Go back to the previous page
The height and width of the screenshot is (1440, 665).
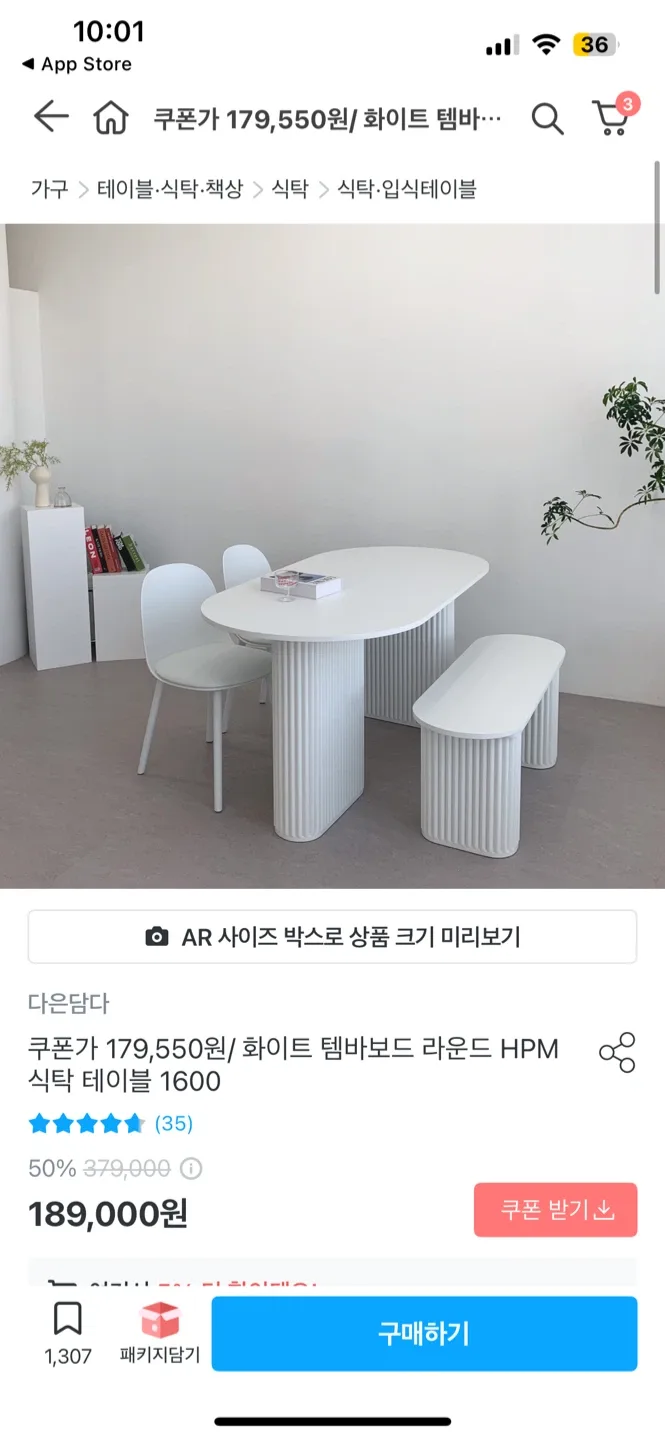50,118
